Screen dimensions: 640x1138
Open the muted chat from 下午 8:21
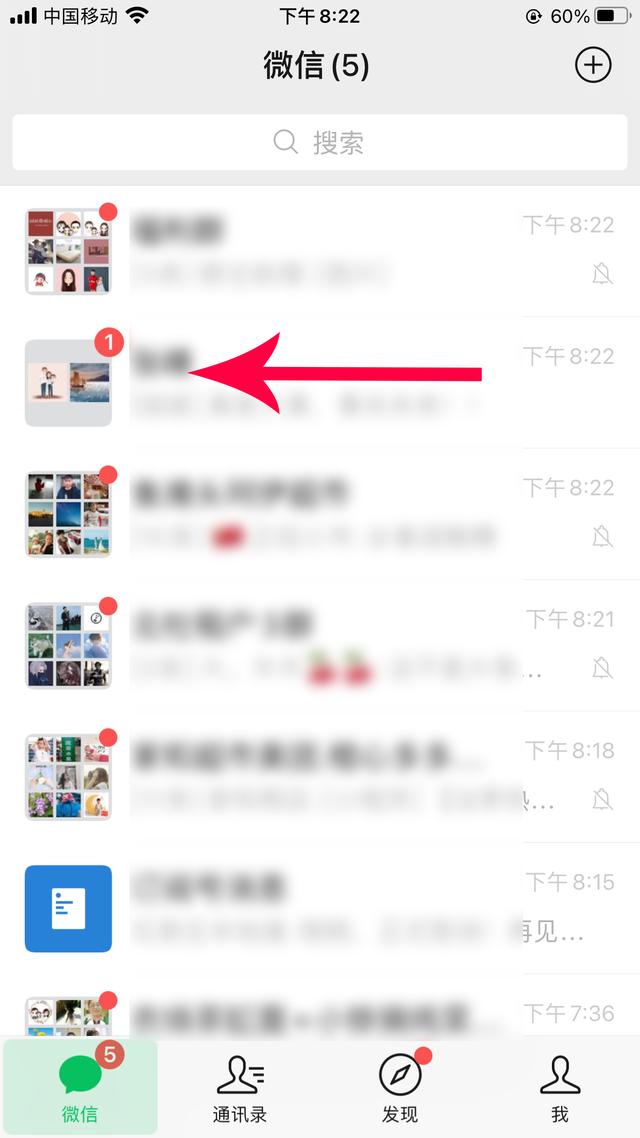pyautogui.click(x=320, y=645)
